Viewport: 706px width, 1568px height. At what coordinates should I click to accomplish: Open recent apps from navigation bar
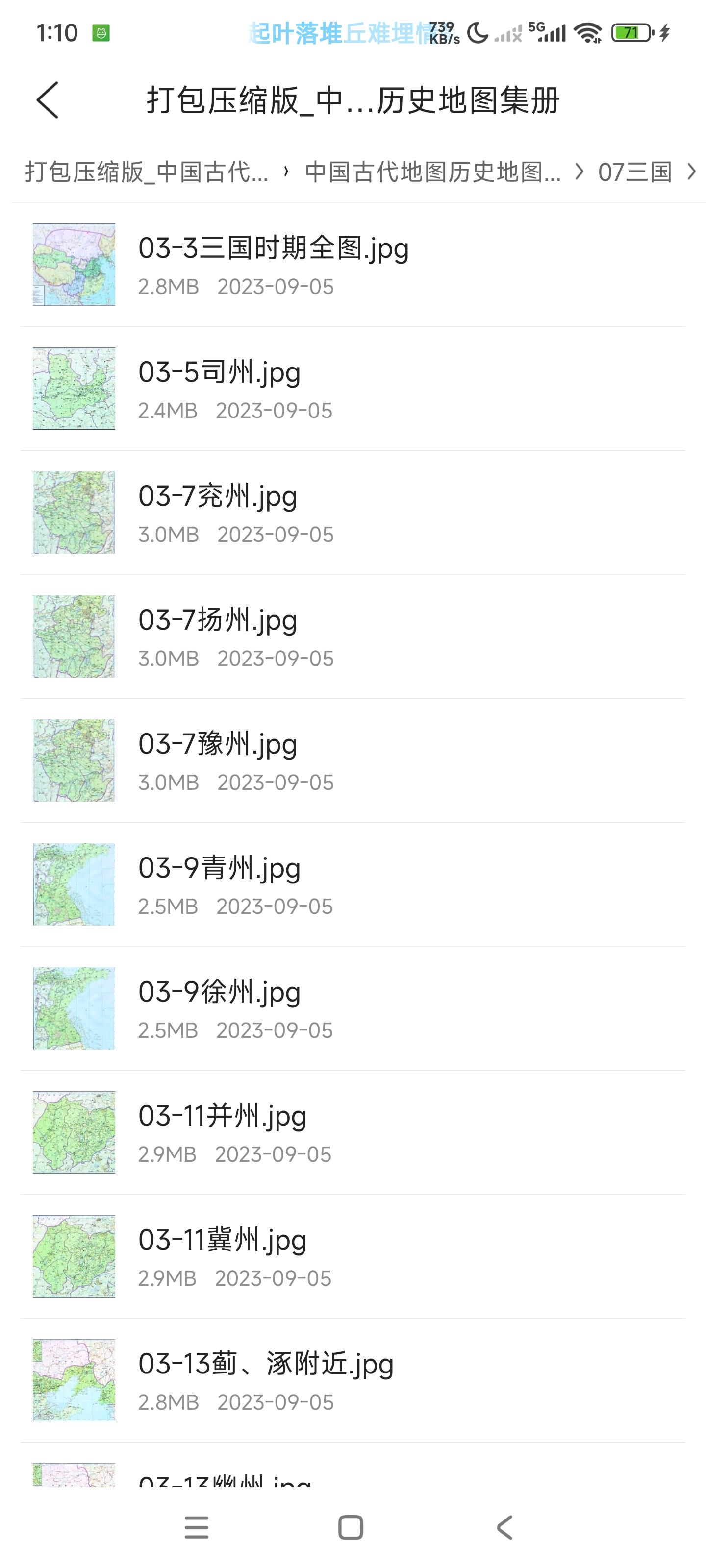(197, 1527)
